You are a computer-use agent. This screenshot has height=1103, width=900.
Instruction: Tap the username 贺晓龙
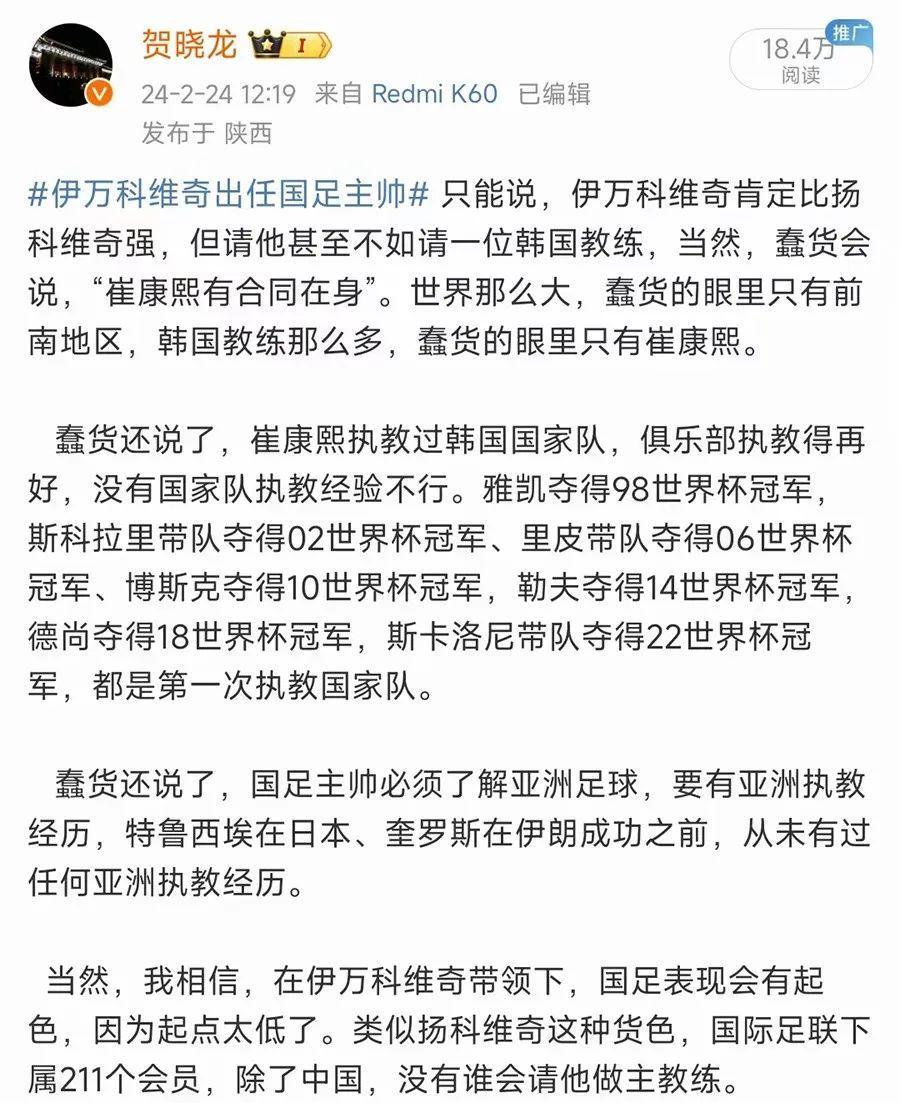click(189, 45)
